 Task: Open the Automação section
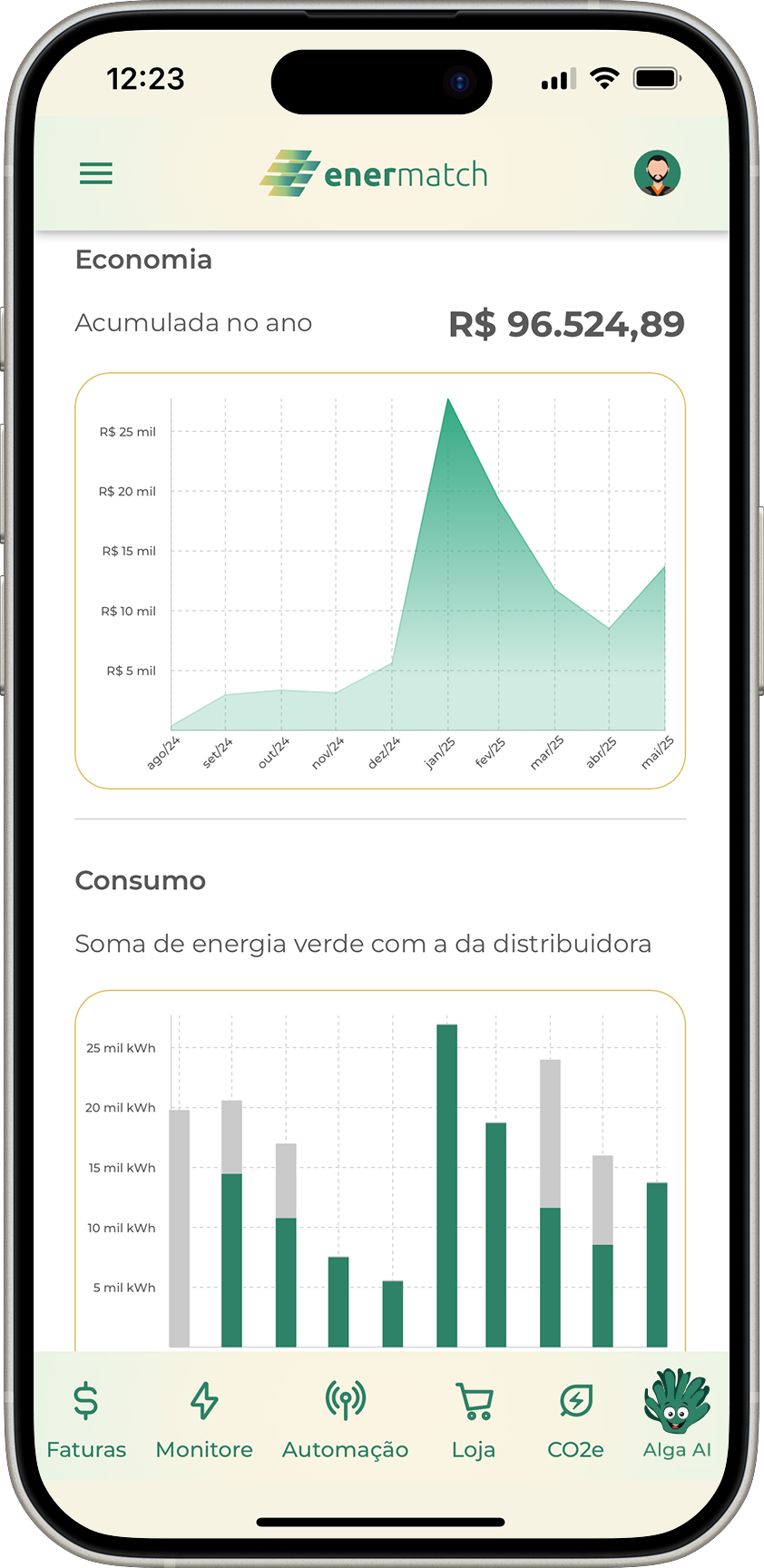(x=345, y=1419)
